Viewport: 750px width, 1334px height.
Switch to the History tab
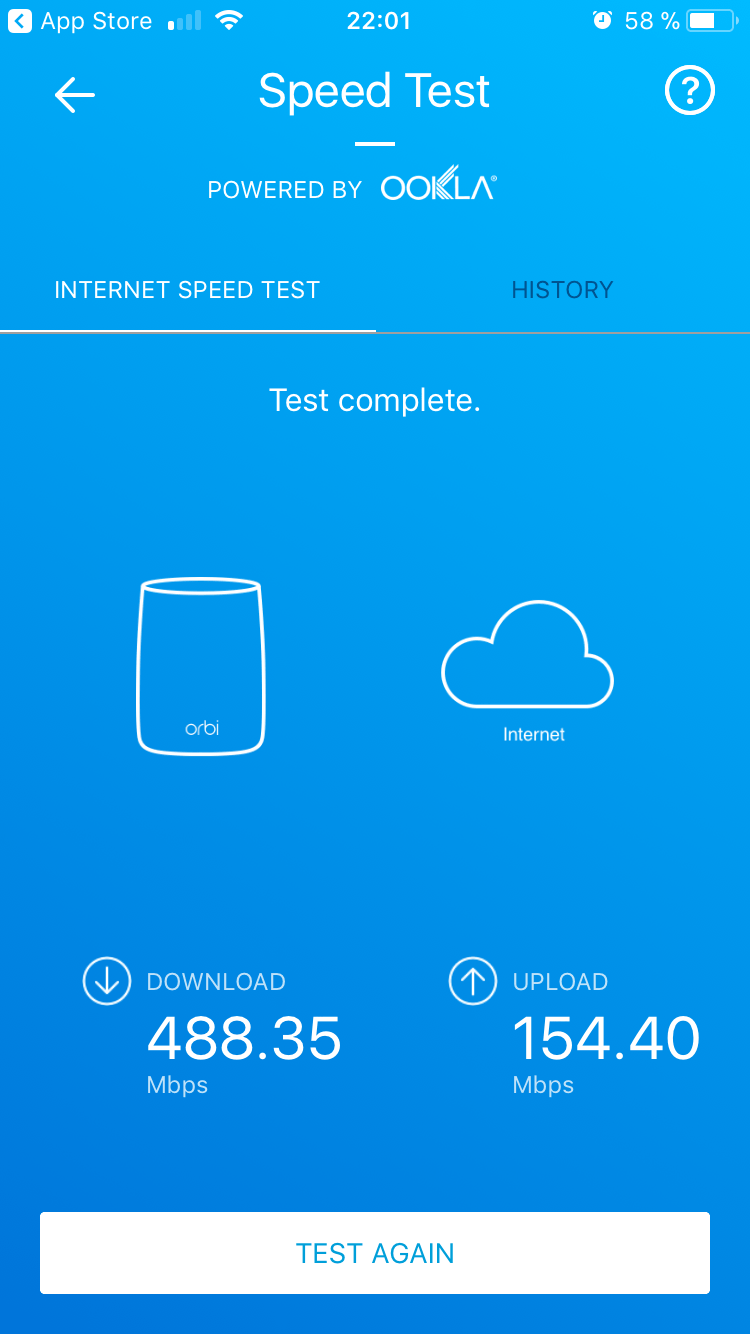click(x=562, y=290)
